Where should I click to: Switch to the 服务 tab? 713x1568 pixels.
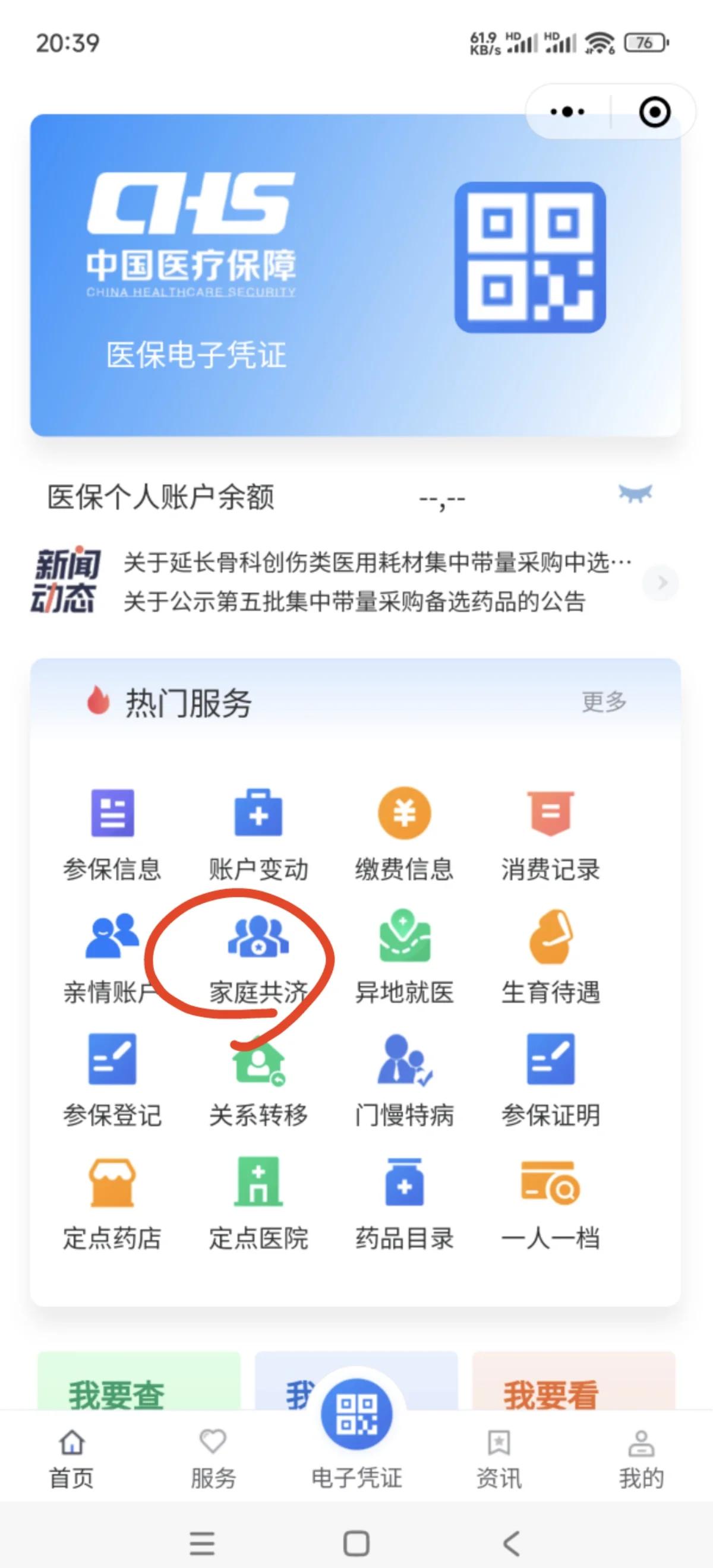[x=213, y=1460]
